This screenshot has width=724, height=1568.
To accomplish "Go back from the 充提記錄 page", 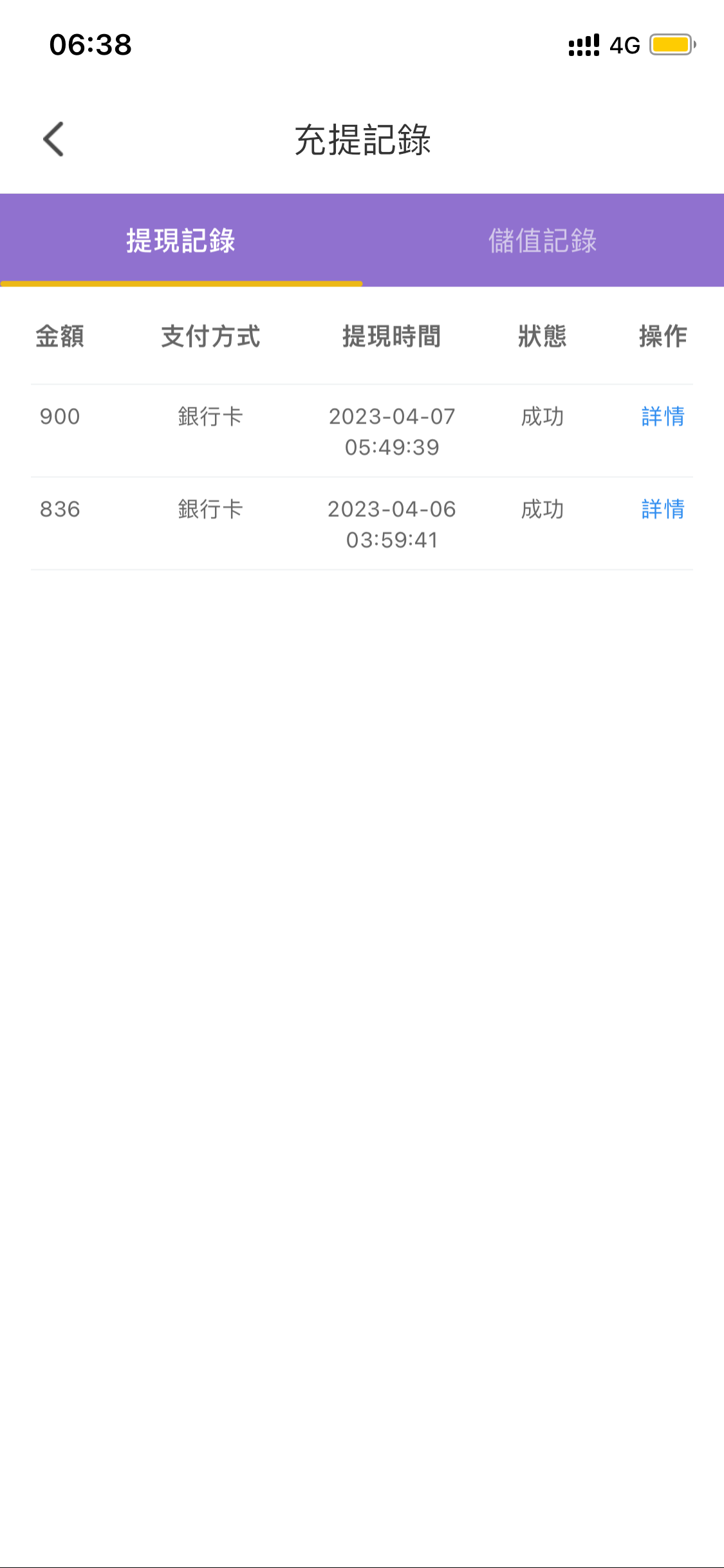I will (x=54, y=139).
